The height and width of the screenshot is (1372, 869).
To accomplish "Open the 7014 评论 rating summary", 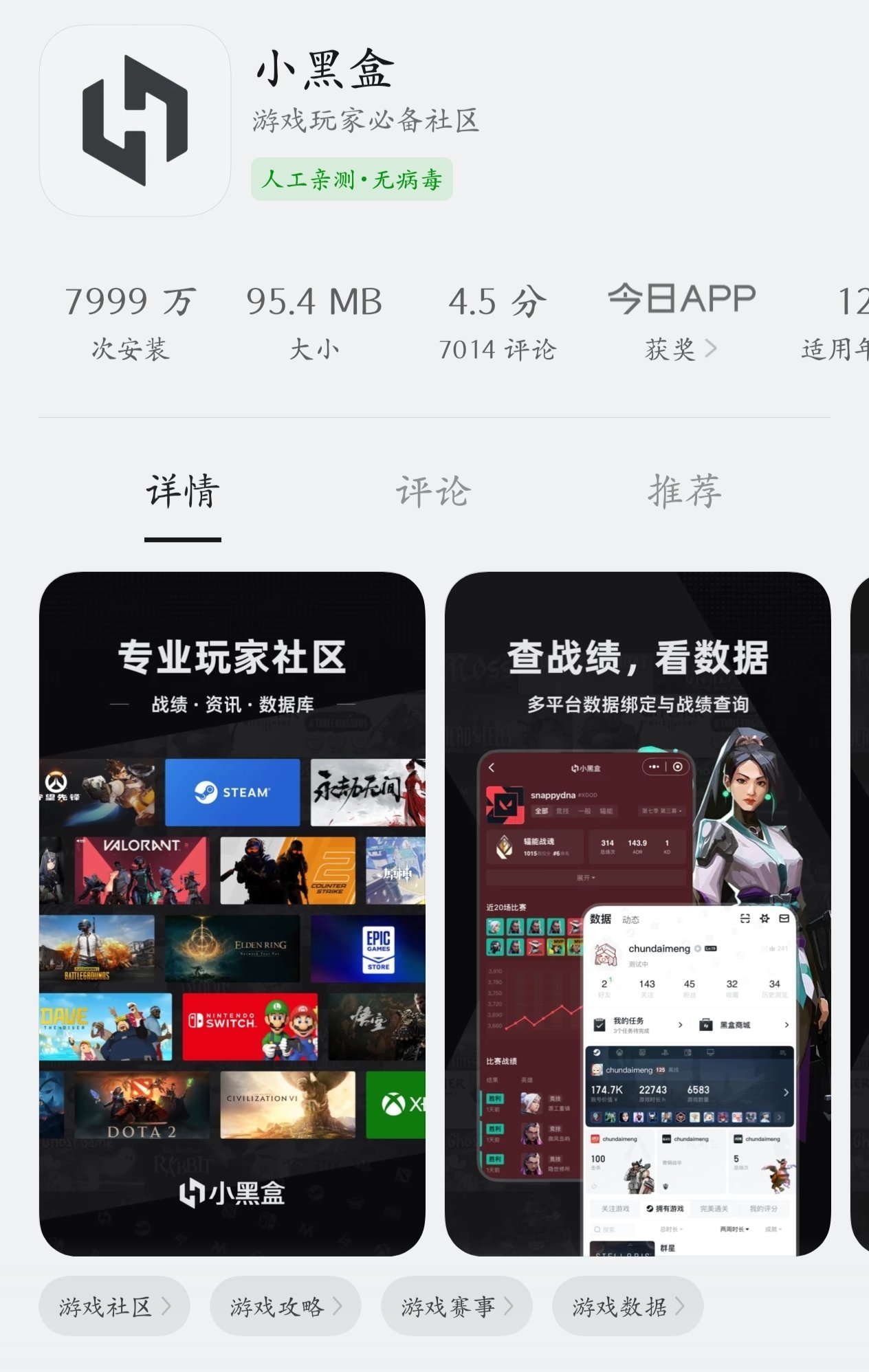I will pyautogui.click(x=497, y=322).
